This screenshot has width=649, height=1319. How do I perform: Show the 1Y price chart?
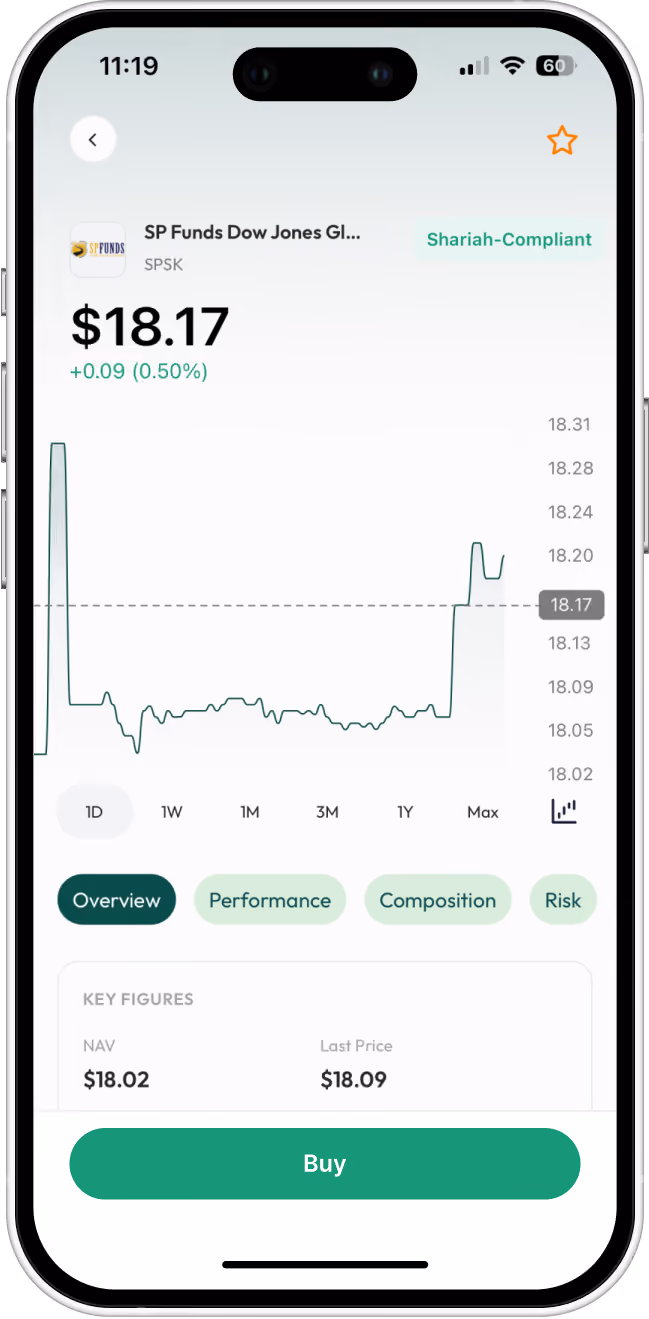coord(405,812)
